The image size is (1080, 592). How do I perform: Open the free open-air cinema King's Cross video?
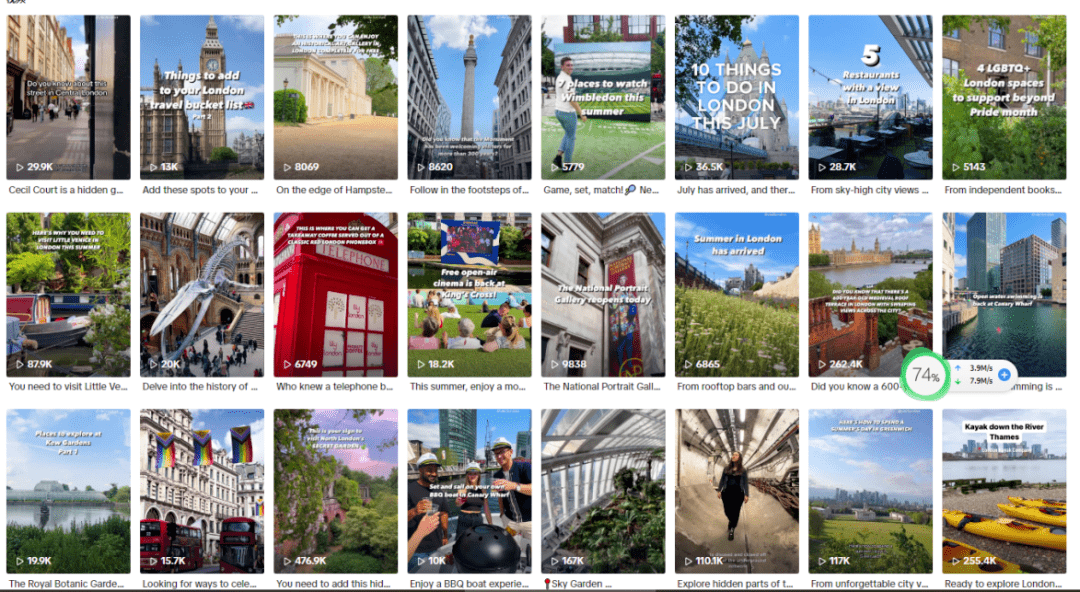tap(469, 294)
